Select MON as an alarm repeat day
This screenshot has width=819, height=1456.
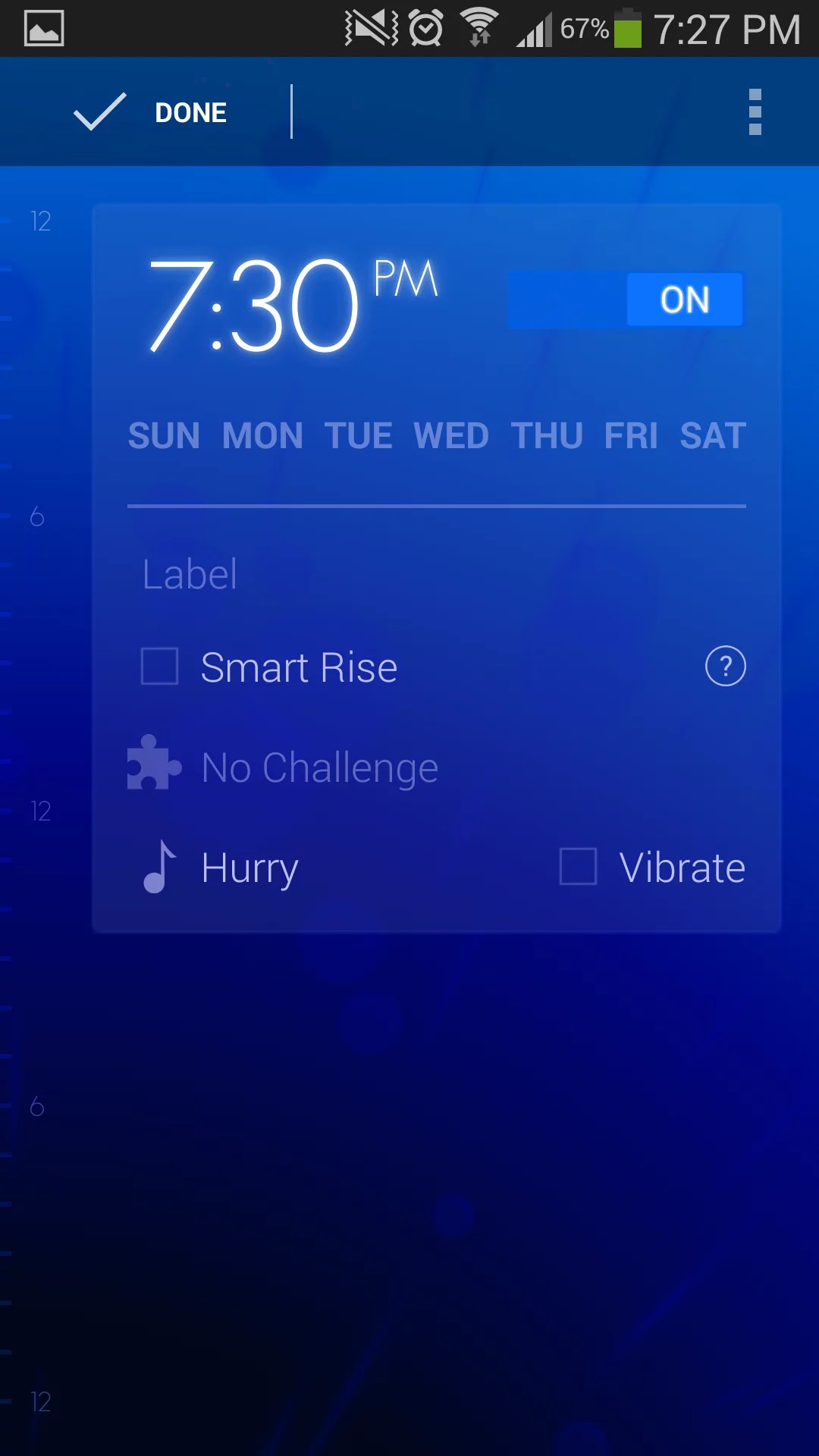[x=262, y=435]
